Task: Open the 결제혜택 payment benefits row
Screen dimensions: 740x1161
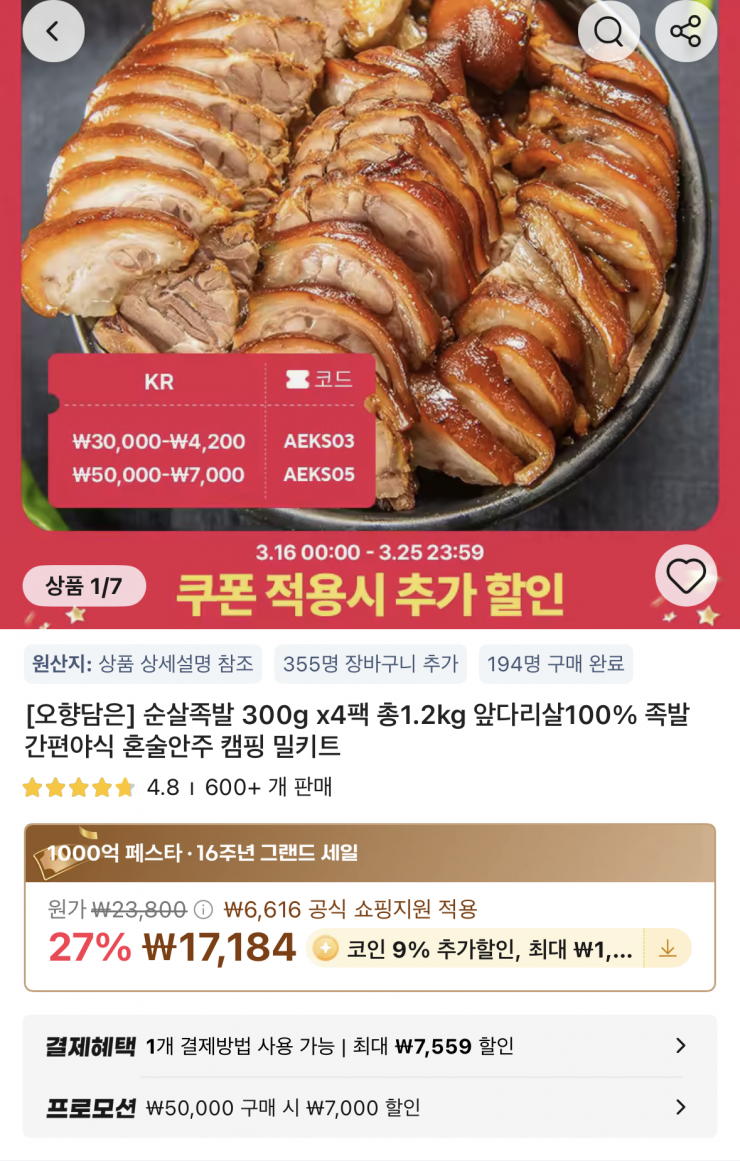Action: [x=369, y=1046]
